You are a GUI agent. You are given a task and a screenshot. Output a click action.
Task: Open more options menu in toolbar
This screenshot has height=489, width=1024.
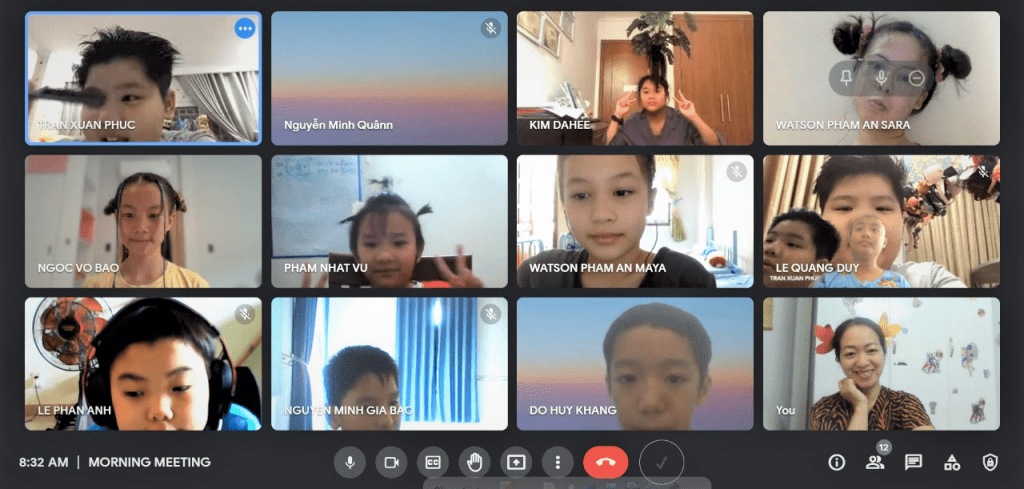point(557,462)
